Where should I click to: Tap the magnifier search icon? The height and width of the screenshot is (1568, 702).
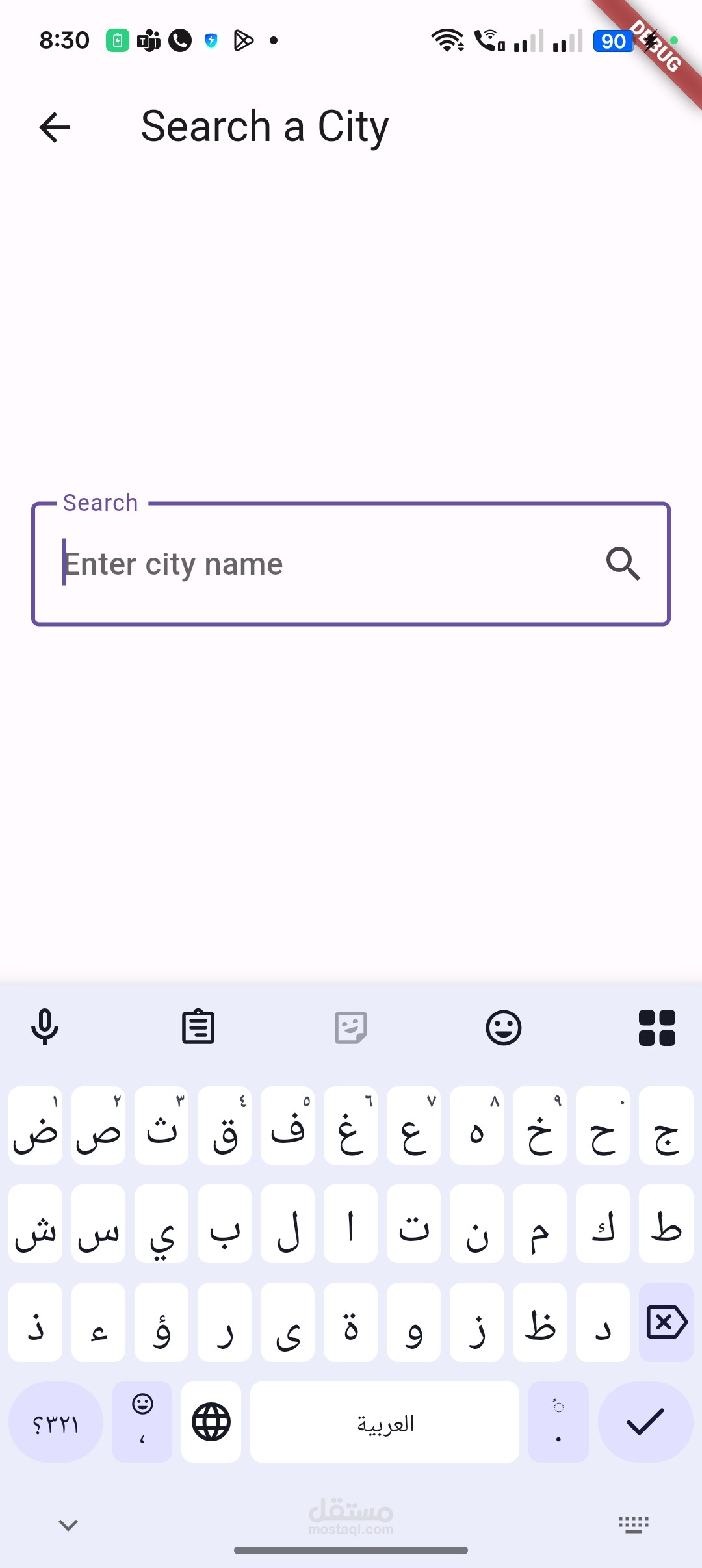coord(623,564)
